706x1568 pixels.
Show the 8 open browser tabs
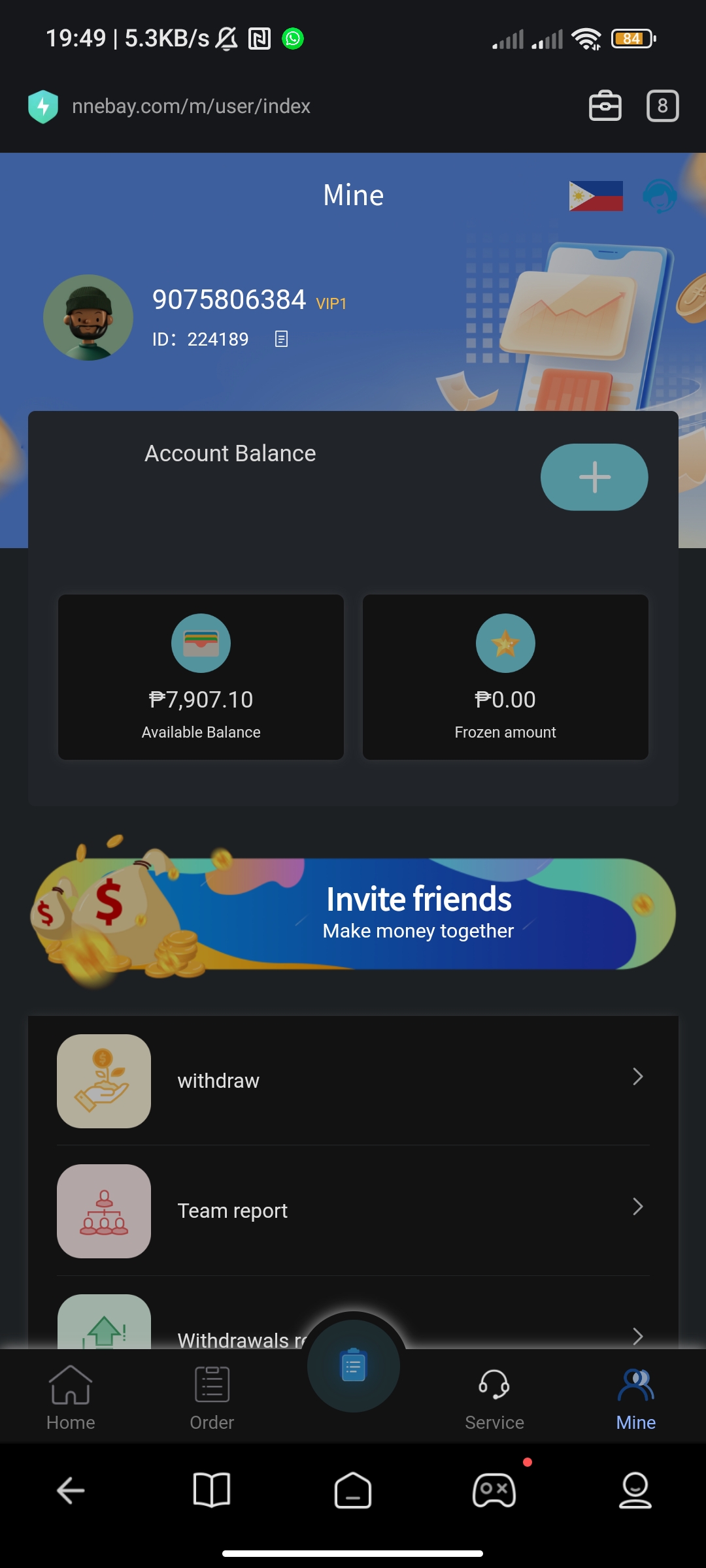(x=662, y=106)
